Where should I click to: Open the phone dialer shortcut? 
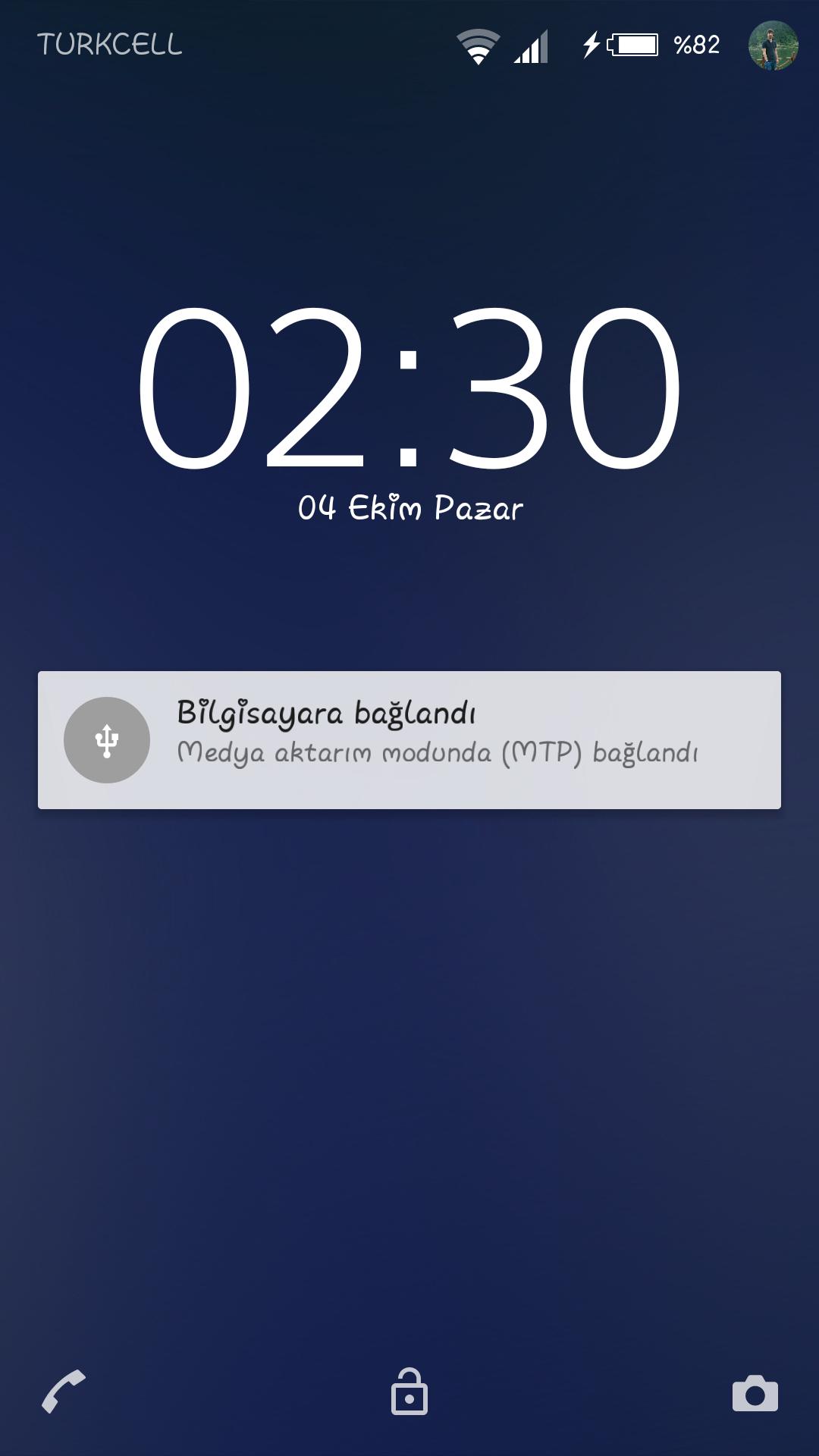pyautogui.click(x=64, y=1392)
